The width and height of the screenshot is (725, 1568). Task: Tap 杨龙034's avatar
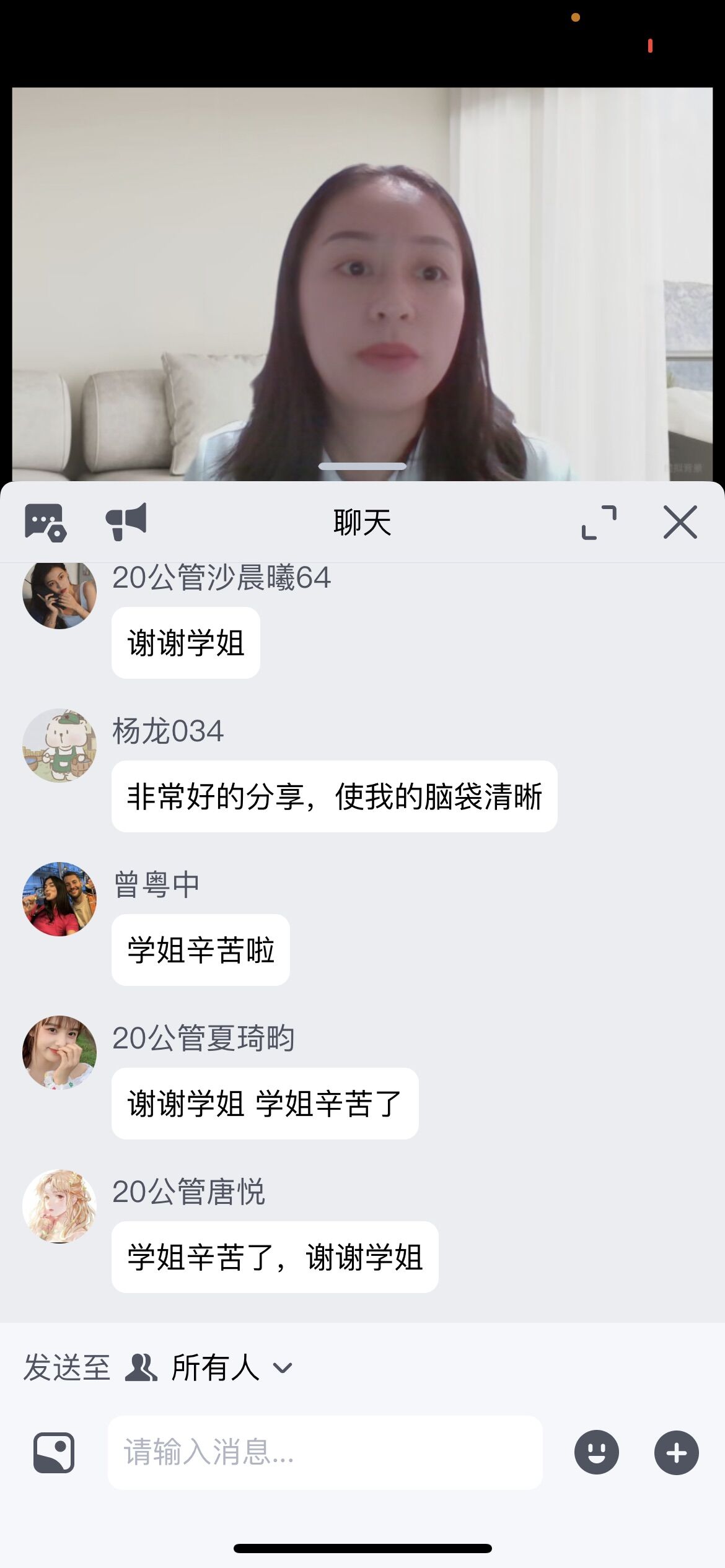tap(59, 746)
